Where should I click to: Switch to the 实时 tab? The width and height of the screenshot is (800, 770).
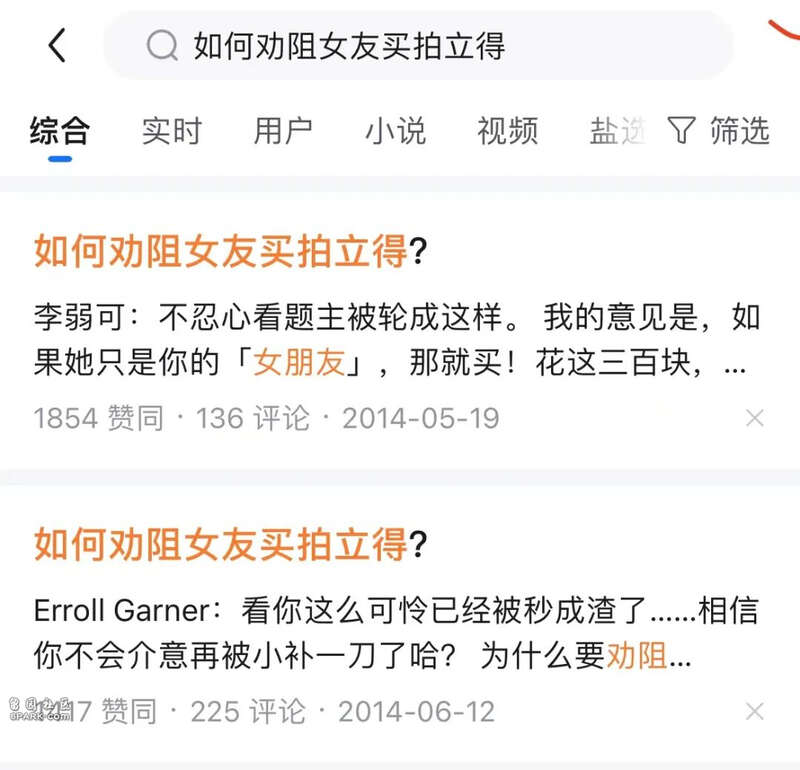pyautogui.click(x=172, y=131)
